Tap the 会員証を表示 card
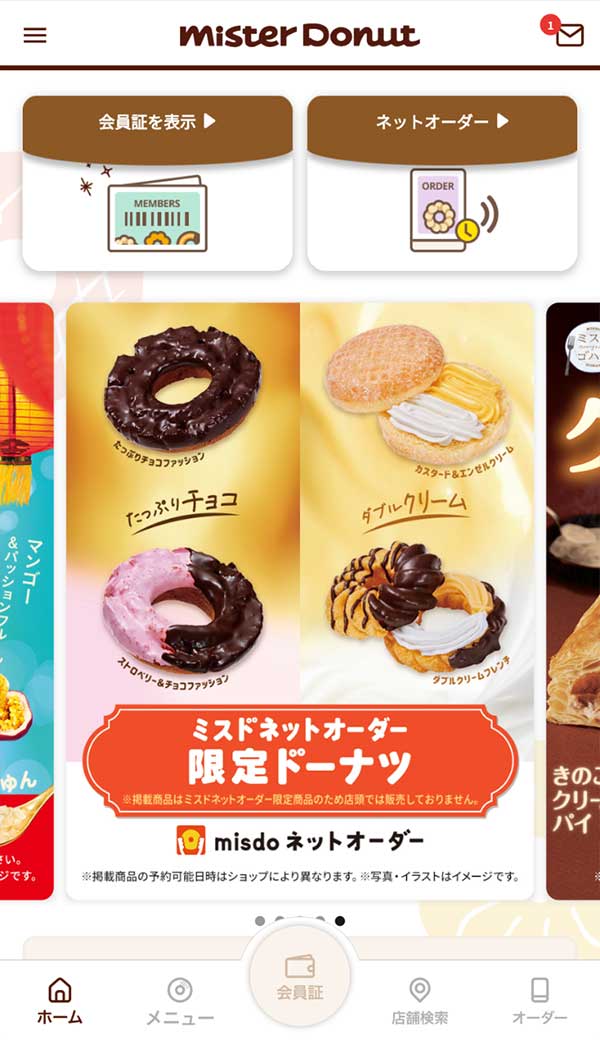 tap(157, 183)
